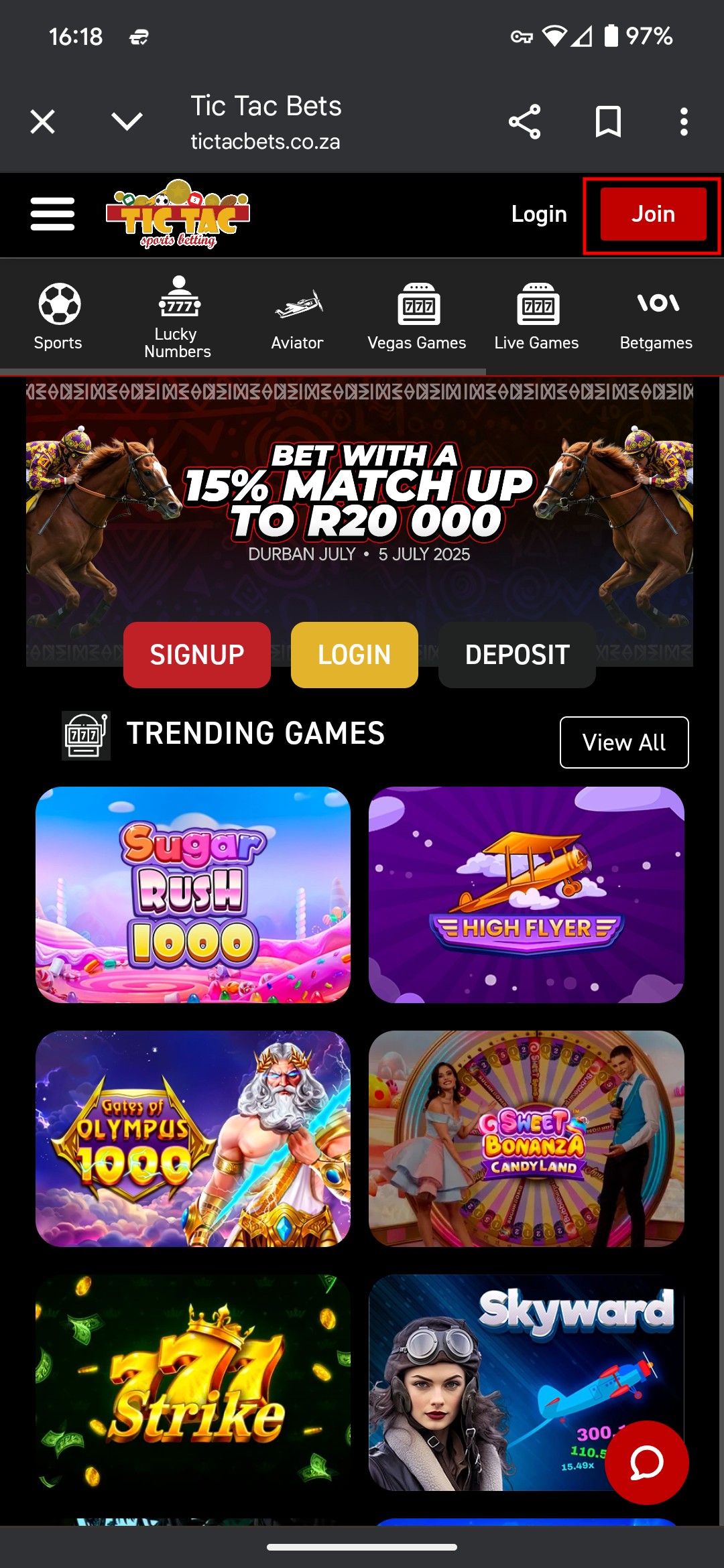Open the Sugar Rush 1000 game
This screenshot has height=1568, width=724.
click(x=193, y=895)
